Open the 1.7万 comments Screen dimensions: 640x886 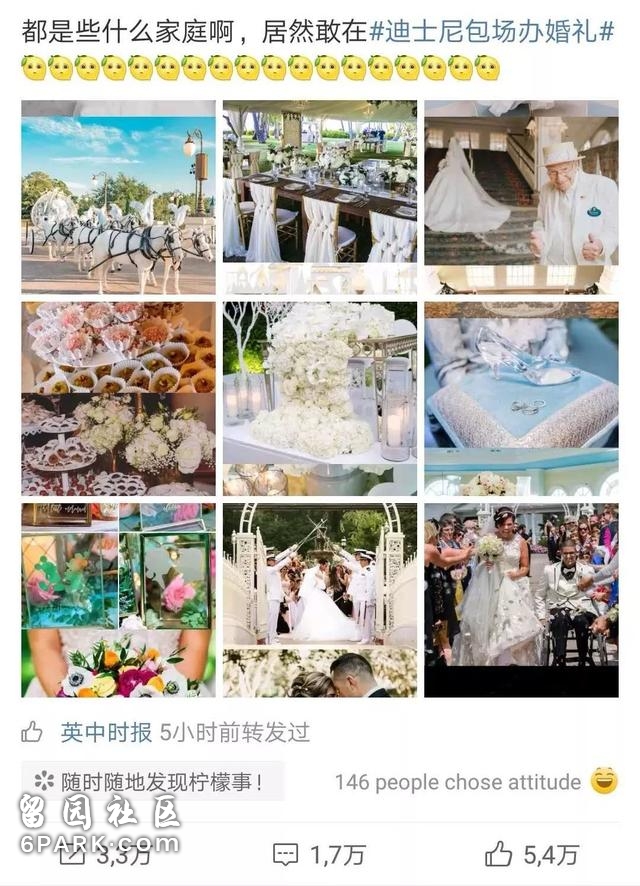(x=320, y=855)
